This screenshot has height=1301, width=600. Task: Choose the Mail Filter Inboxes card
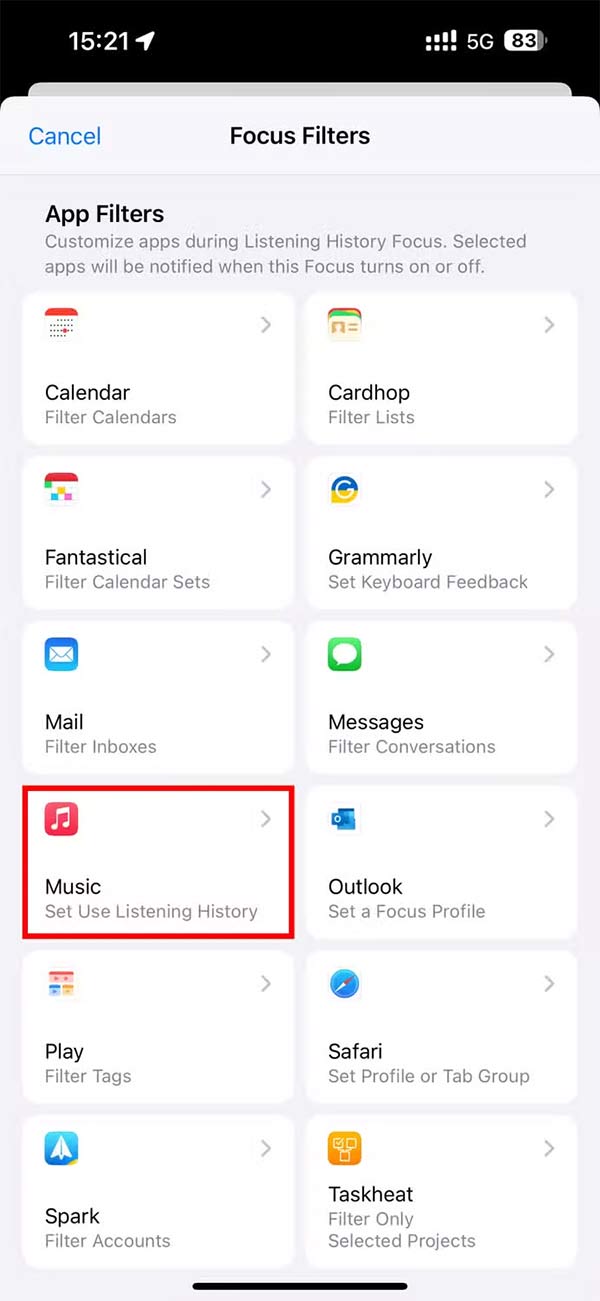tap(158, 697)
